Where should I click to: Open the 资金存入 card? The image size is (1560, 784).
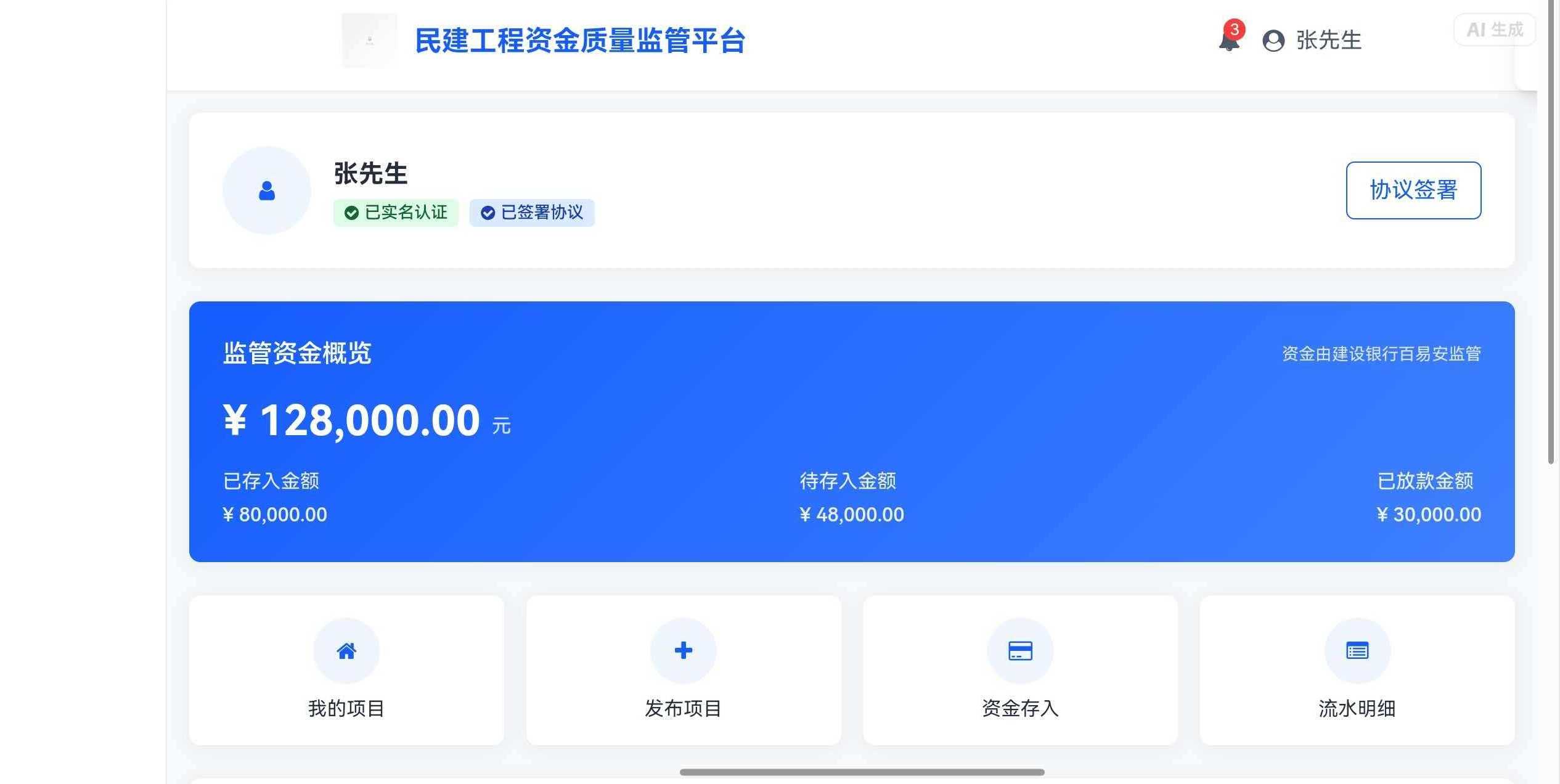pos(1019,670)
